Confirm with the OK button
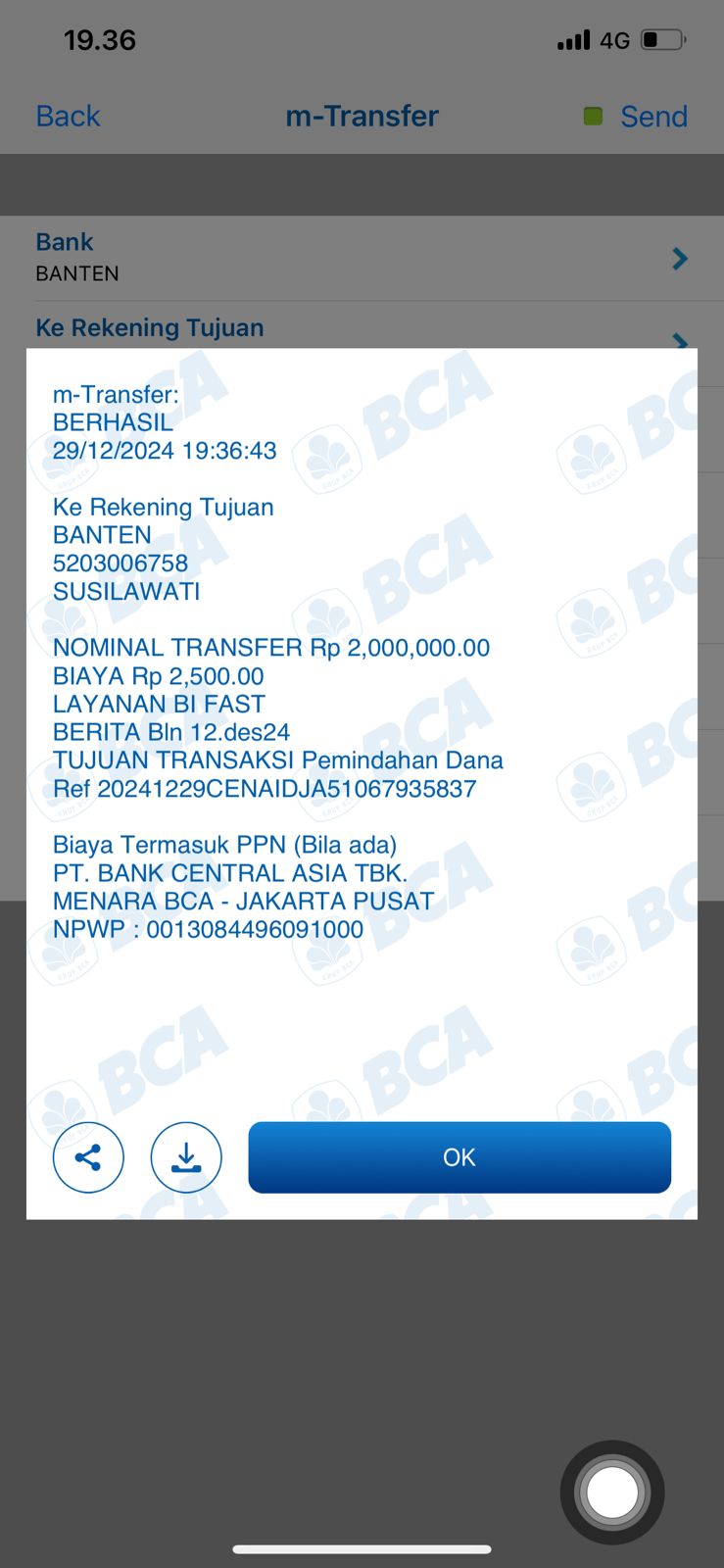 tap(459, 1157)
